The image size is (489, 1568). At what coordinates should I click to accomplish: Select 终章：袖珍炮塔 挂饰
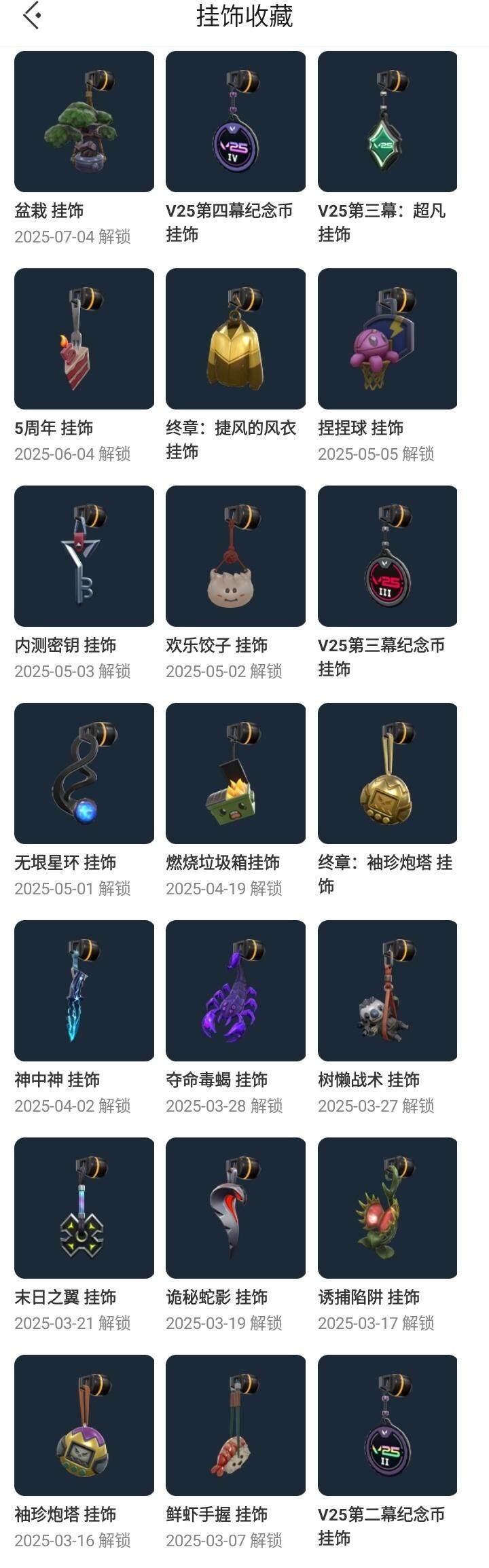(387, 773)
